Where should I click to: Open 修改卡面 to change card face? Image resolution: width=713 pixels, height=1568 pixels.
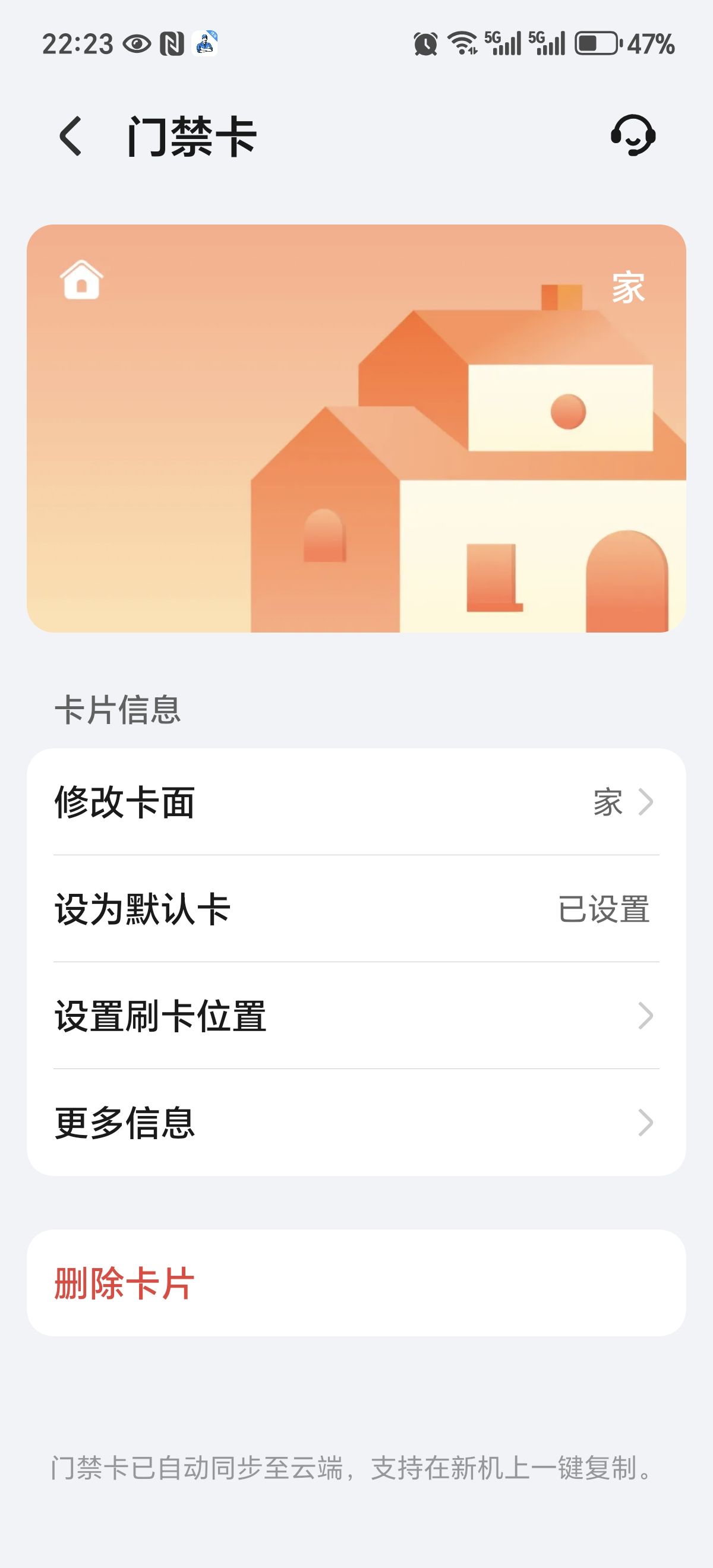click(356, 802)
